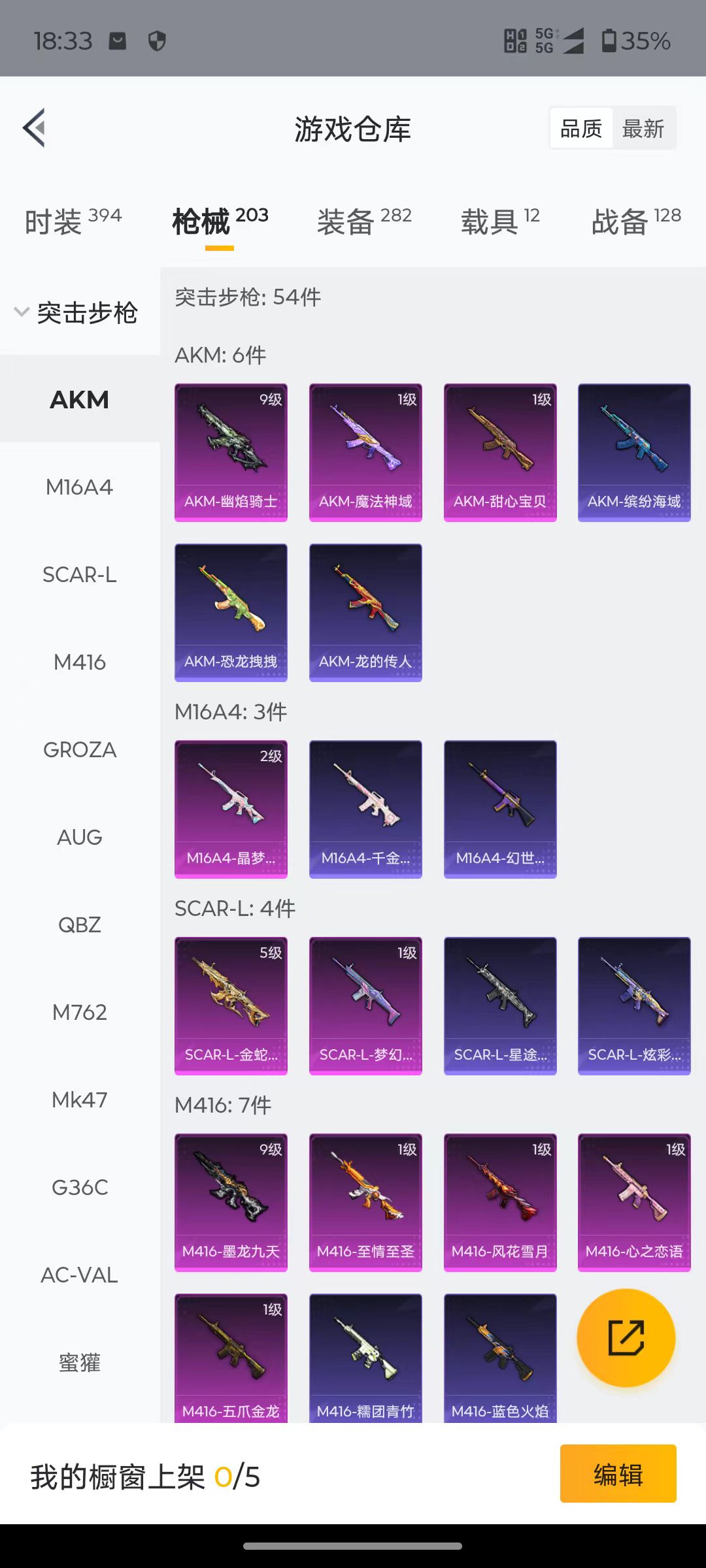The image size is (706, 1568).
Task: Go back using the top-left arrow
Action: coord(35,127)
